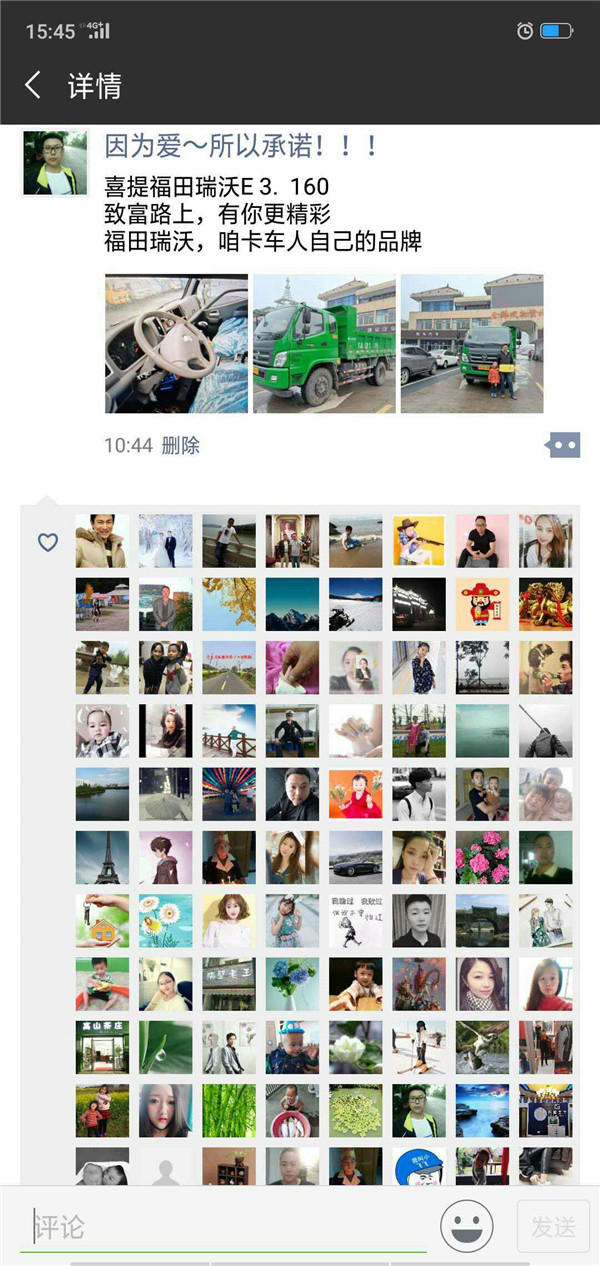Tap 删除 to delete this post
The height and width of the screenshot is (1266, 600).
181,445
